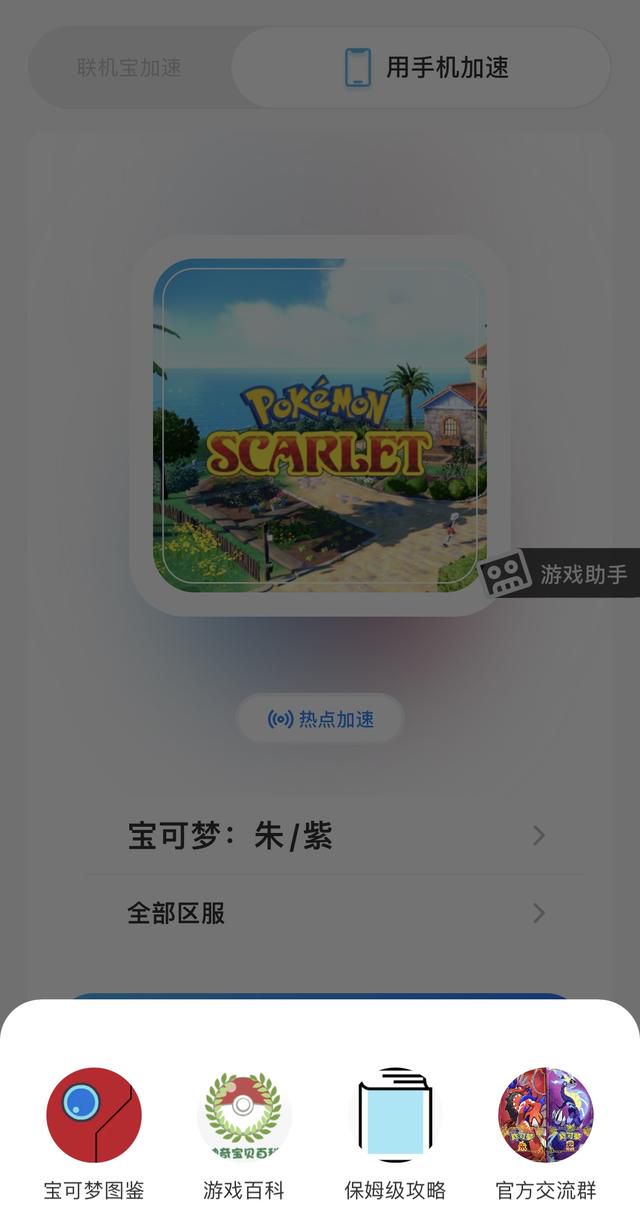Open the Pokémon Scarlet game cover

[x=320, y=425]
